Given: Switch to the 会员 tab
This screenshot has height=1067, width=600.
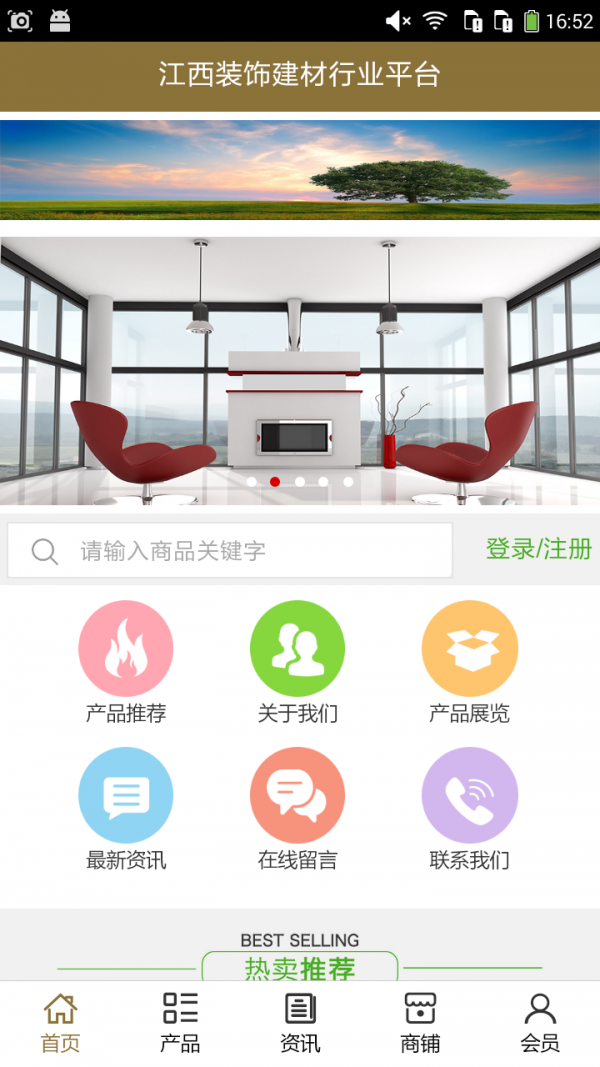Looking at the screenshot, I should (540, 1022).
